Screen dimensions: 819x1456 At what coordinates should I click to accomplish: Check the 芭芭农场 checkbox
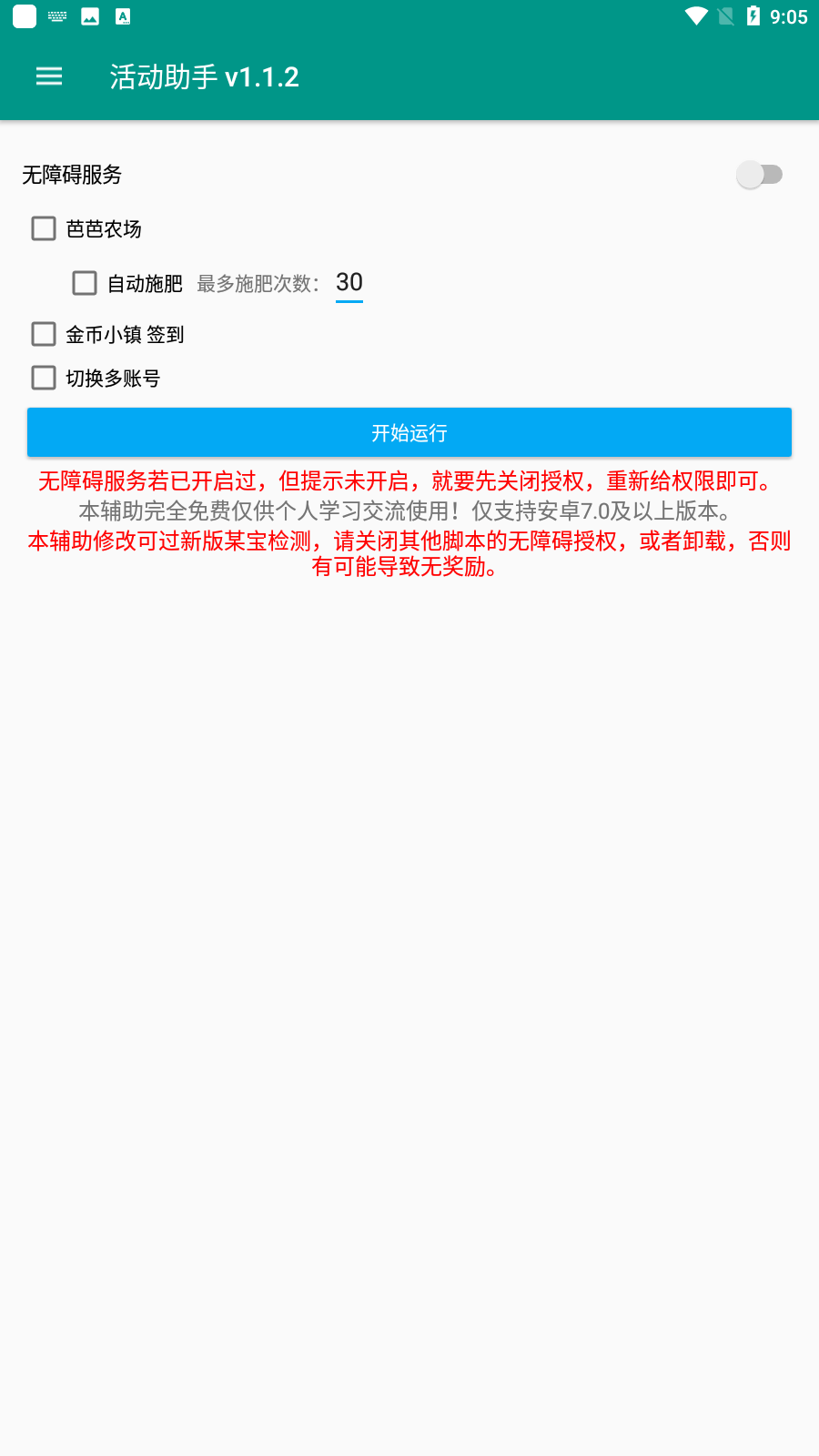44,228
